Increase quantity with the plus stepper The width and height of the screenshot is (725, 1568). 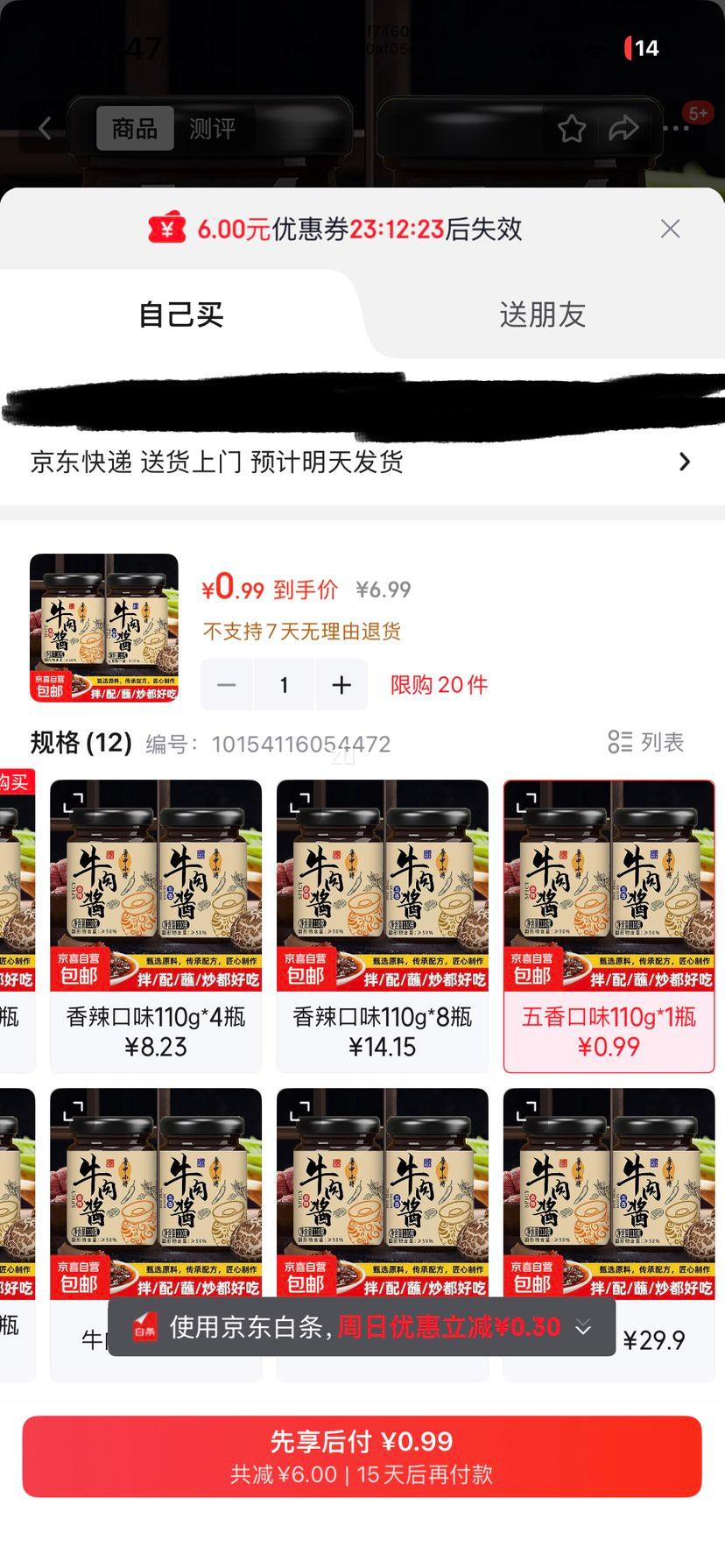[x=341, y=684]
